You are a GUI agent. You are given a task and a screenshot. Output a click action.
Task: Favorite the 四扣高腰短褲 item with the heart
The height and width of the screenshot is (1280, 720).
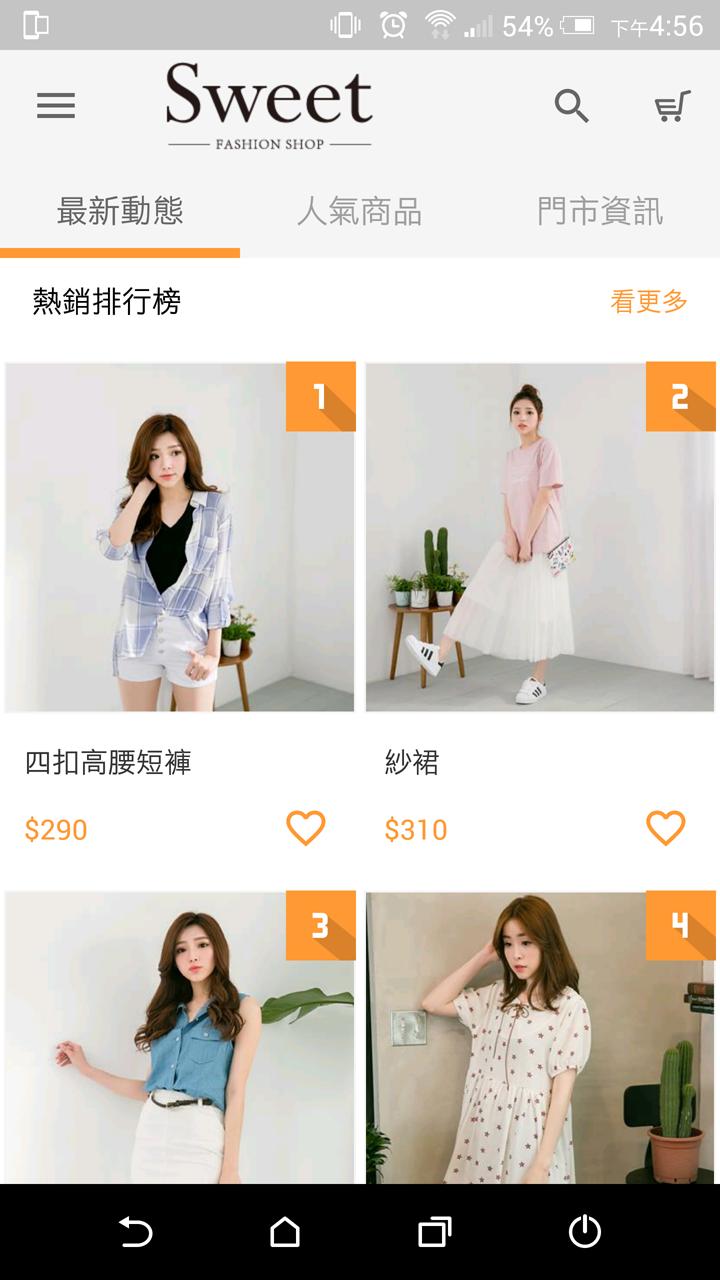(x=306, y=828)
